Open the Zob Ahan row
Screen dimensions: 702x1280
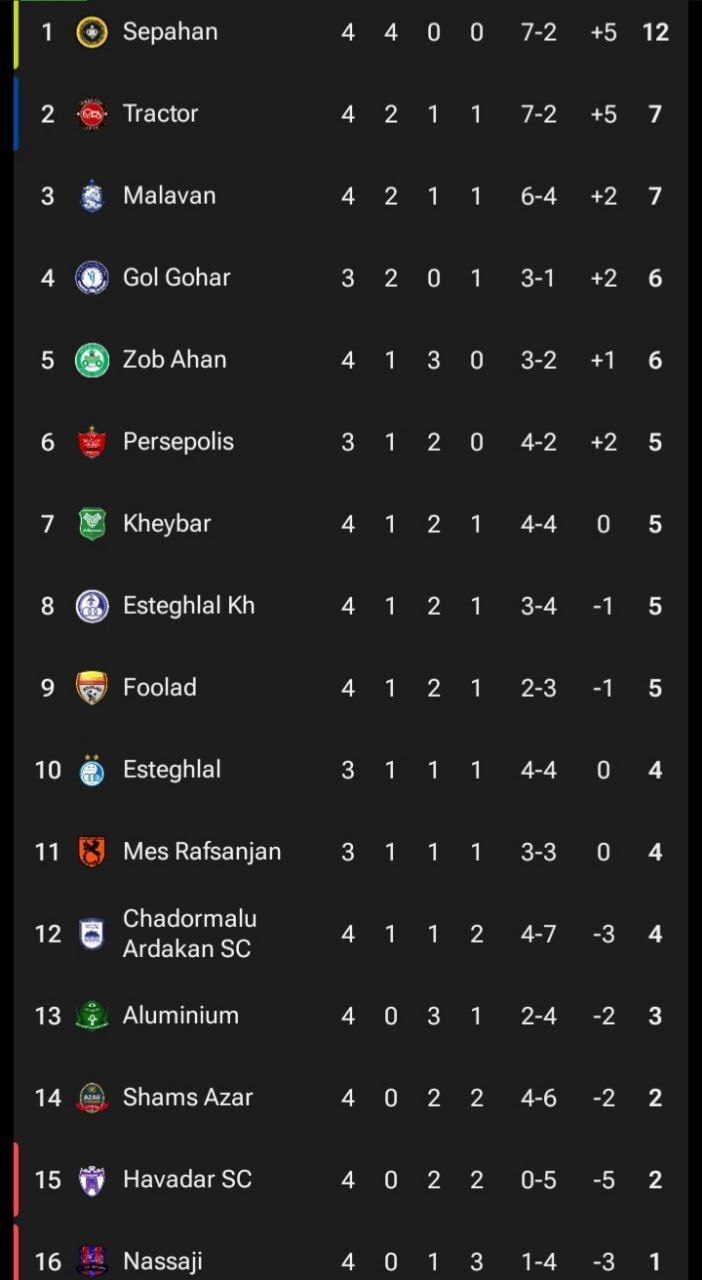(174, 360)
